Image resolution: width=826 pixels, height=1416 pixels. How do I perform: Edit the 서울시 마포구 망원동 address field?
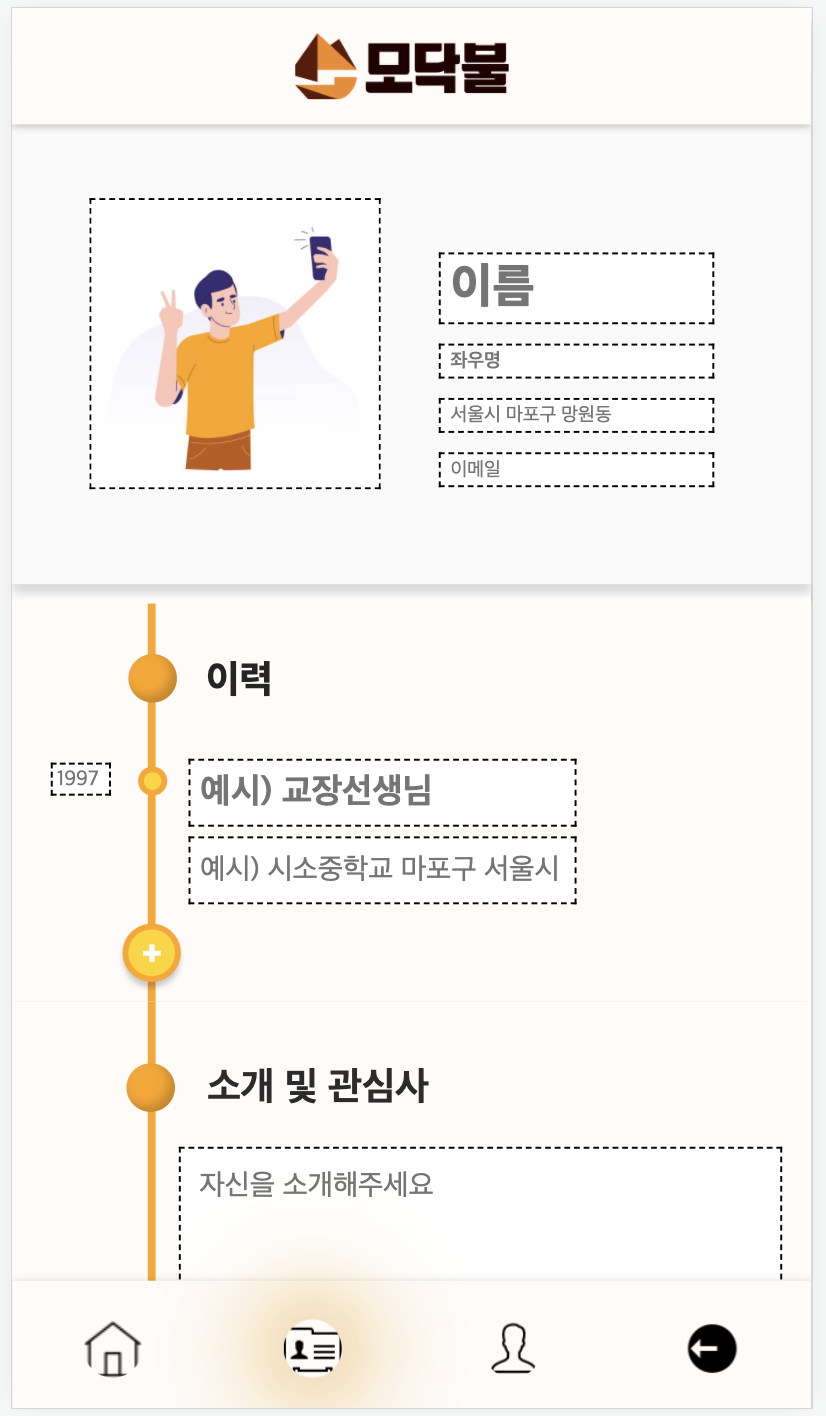coord(576,415)
